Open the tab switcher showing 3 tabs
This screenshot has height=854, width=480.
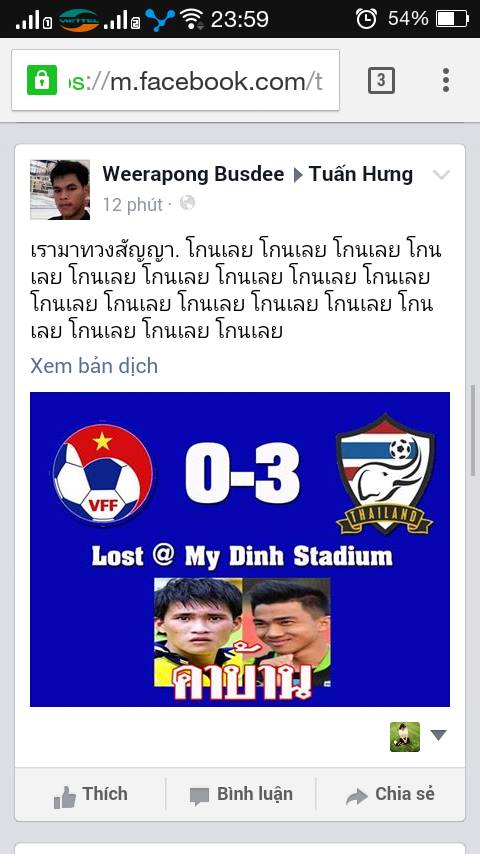click(381, 80)
